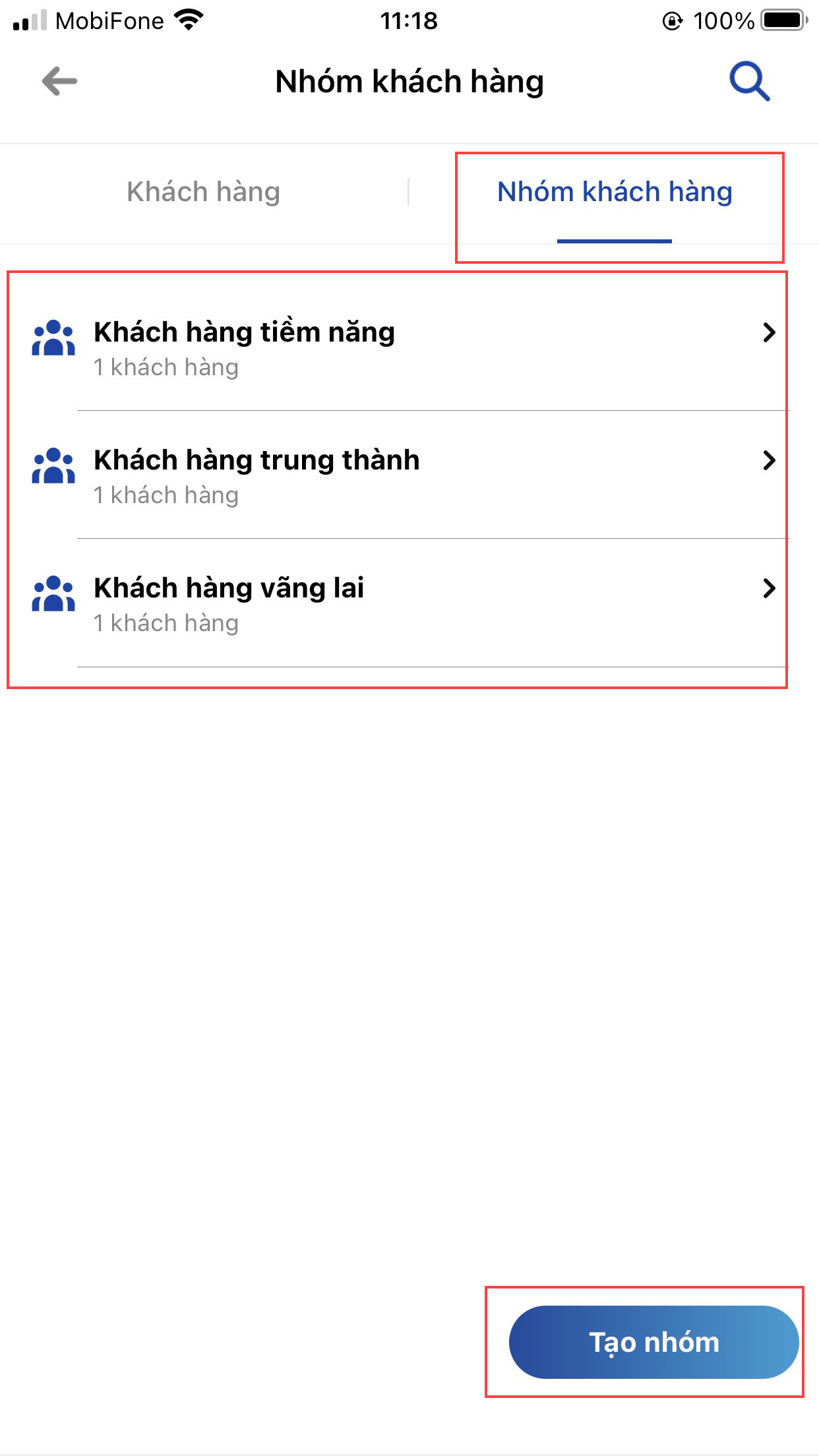The width and height of the screenshot is (819, 1456).
Task: Go back using the arrow icon
Action: [x=59, y=82]
